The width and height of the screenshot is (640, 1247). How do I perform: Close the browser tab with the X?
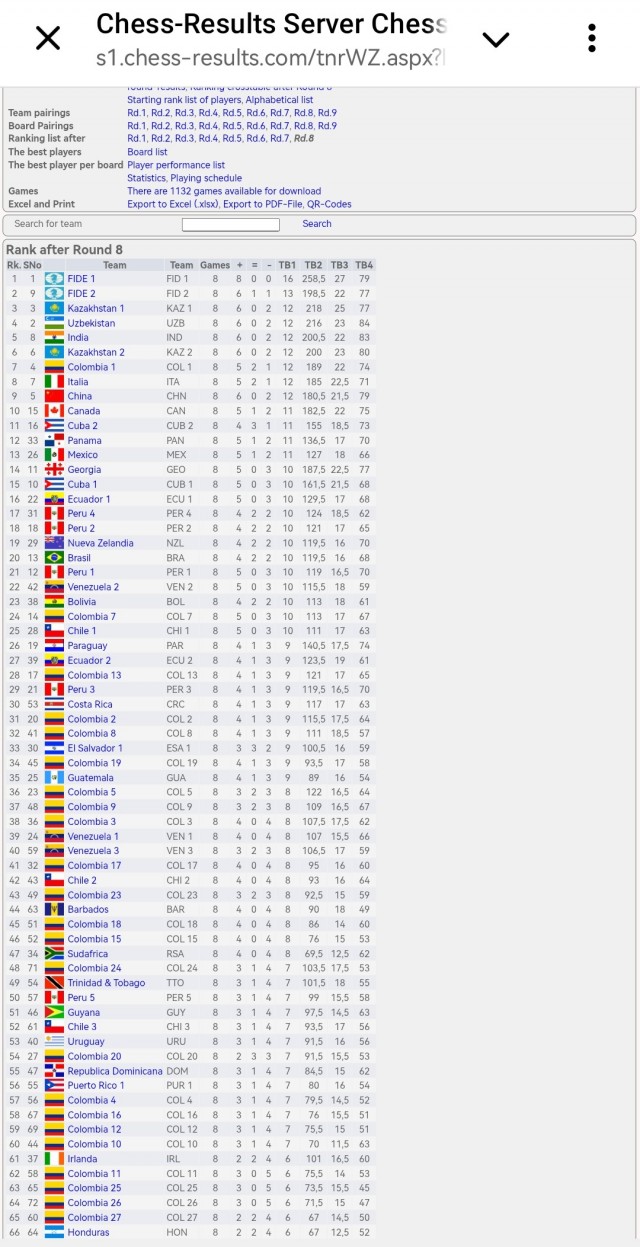click(48, 39)
